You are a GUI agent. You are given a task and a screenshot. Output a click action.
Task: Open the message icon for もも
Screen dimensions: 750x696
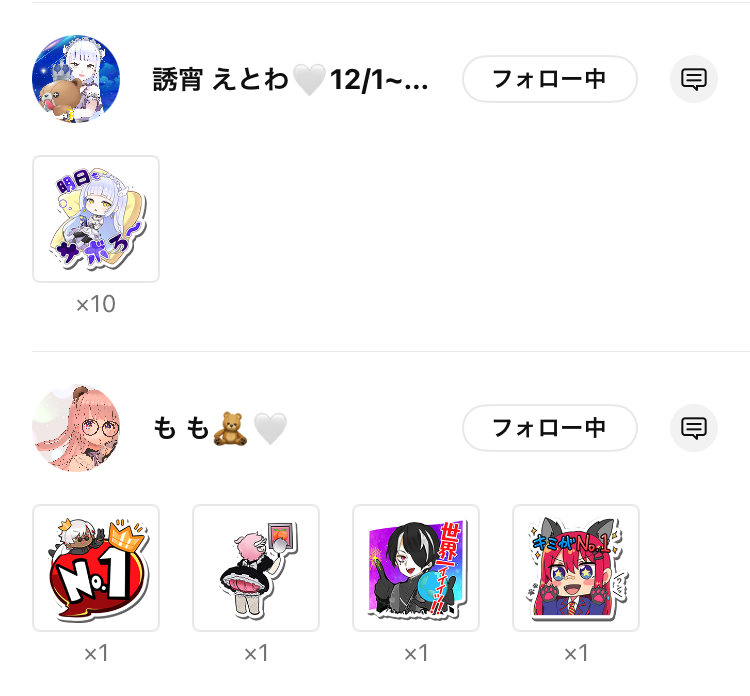[x=694, y=428]
